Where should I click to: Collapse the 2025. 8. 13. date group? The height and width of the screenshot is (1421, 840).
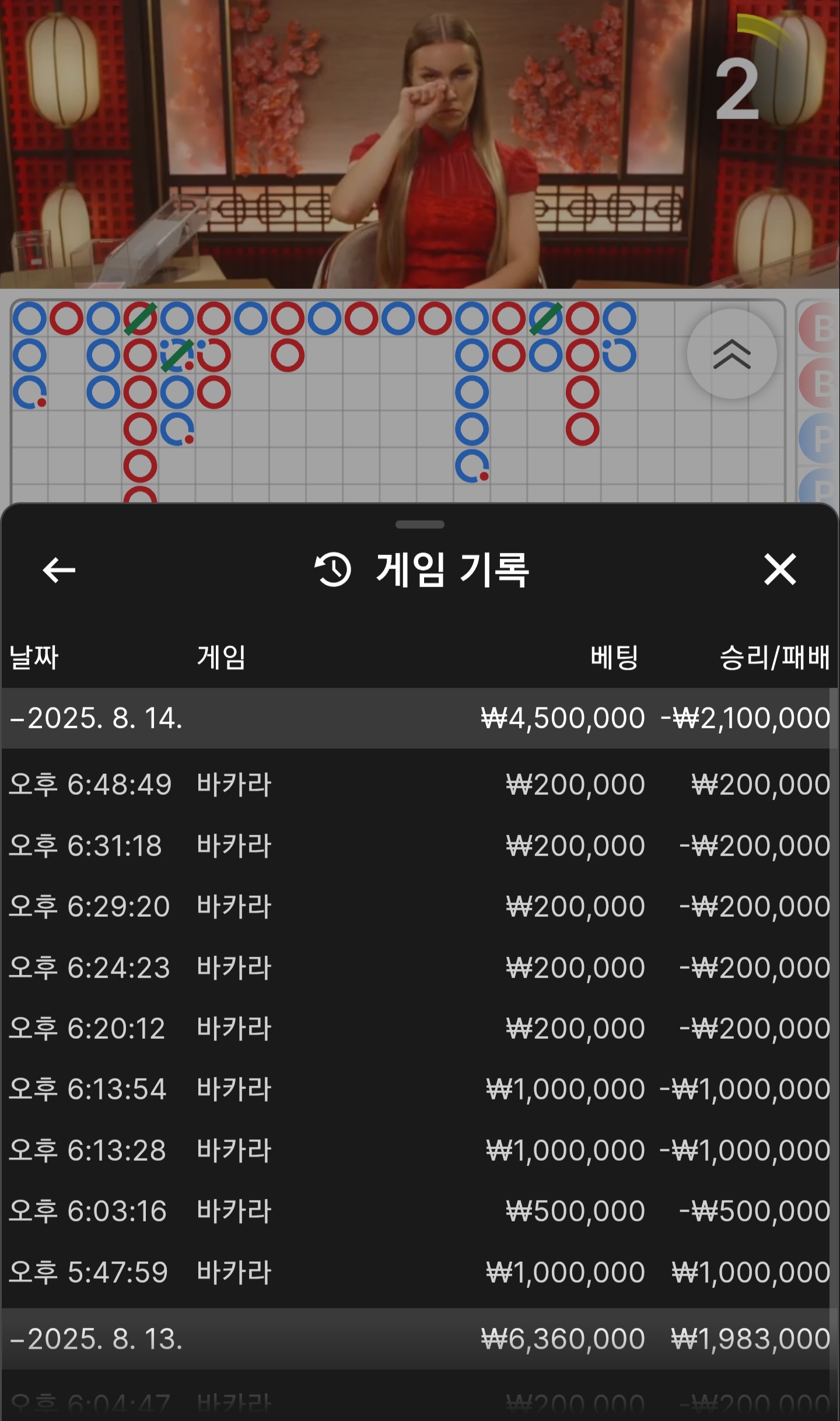[96, 1339]
